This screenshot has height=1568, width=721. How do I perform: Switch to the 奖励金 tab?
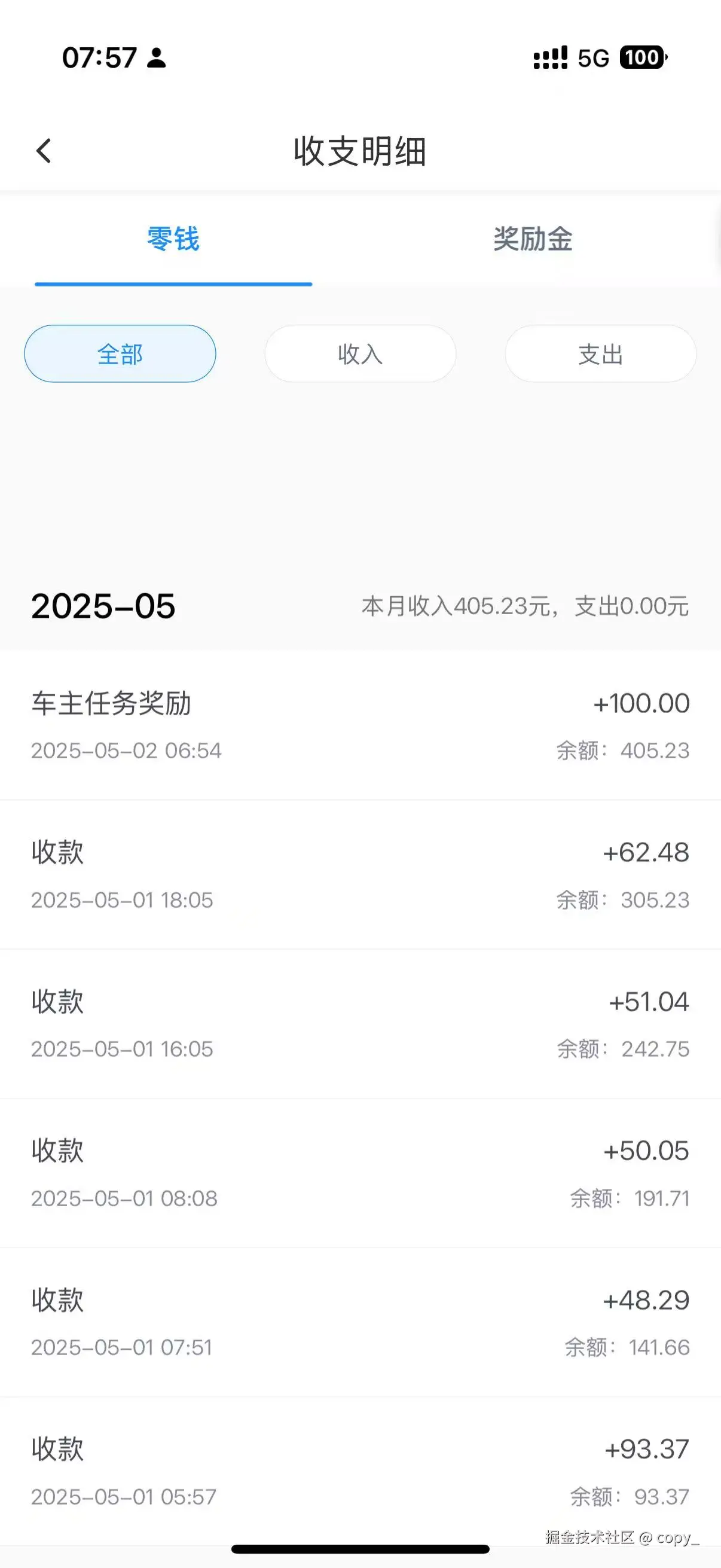tap(534, 239)
